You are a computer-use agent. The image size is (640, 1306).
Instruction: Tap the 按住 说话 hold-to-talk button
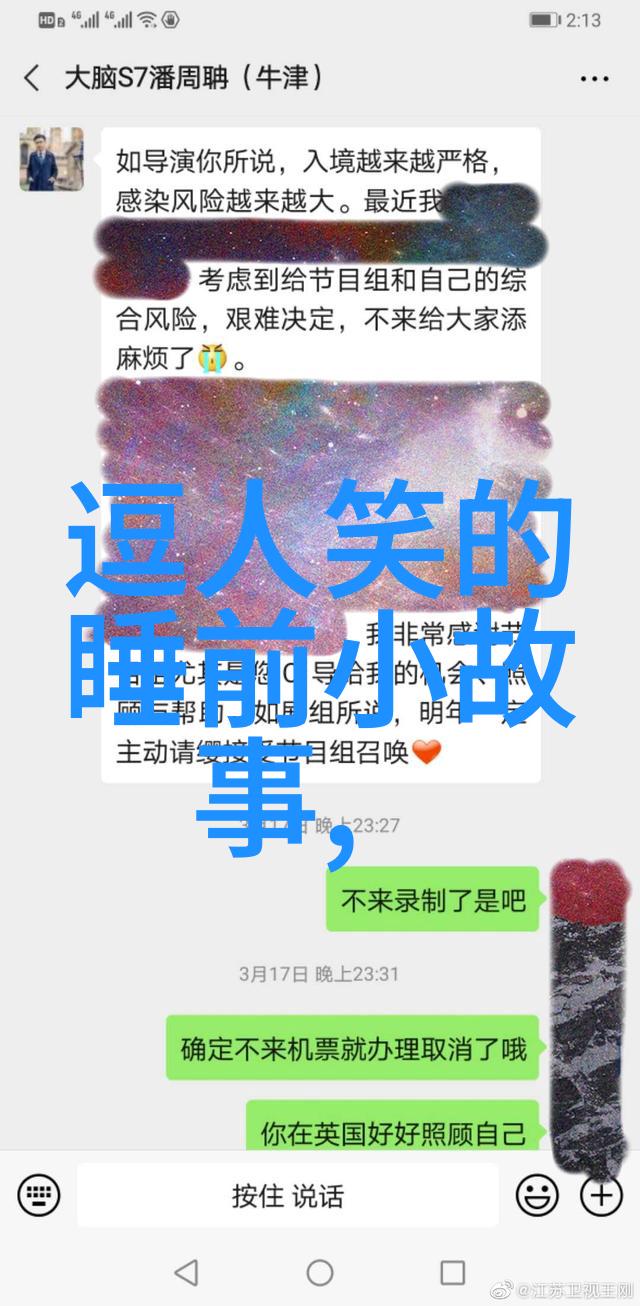pyautogui.click(x=288, y=1195)
